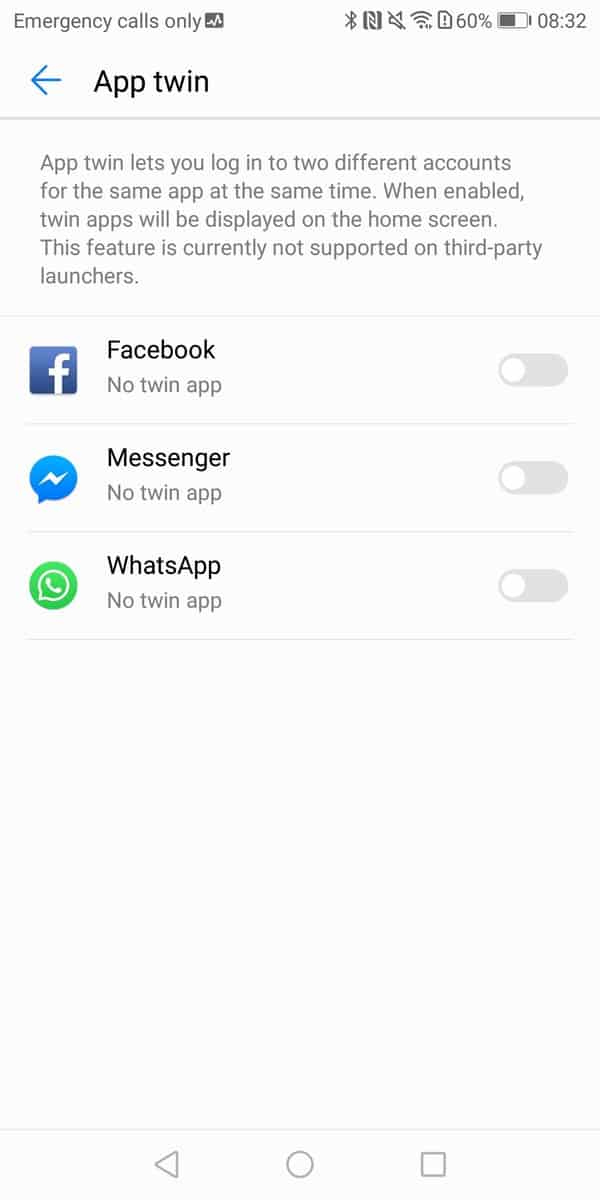Viewport: 600px width, 1200px height.
Task: Open the recent apps overview
Action: coord(433,1163)
